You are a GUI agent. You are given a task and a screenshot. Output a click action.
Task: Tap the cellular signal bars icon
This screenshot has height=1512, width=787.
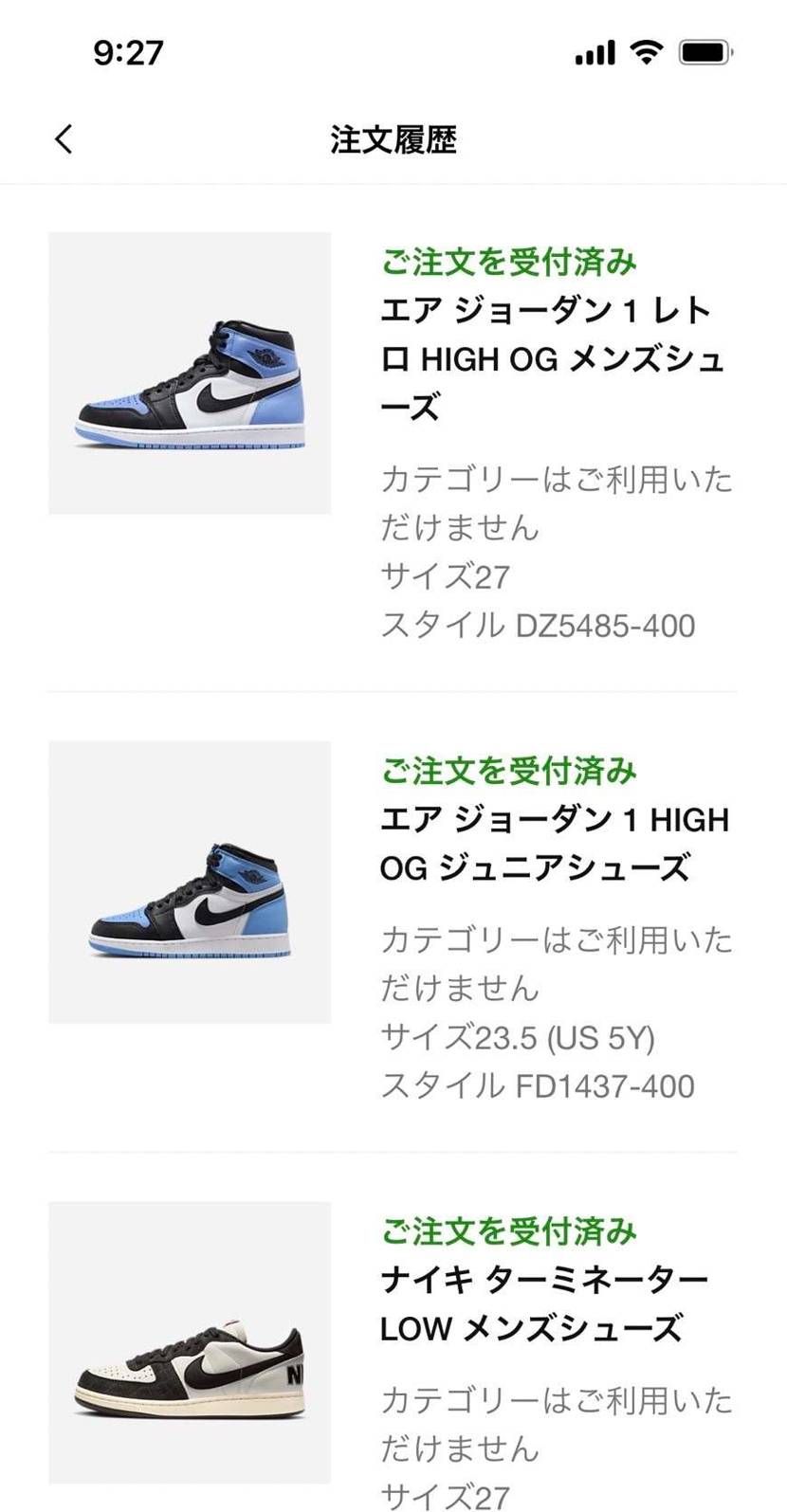click(592, 52)
